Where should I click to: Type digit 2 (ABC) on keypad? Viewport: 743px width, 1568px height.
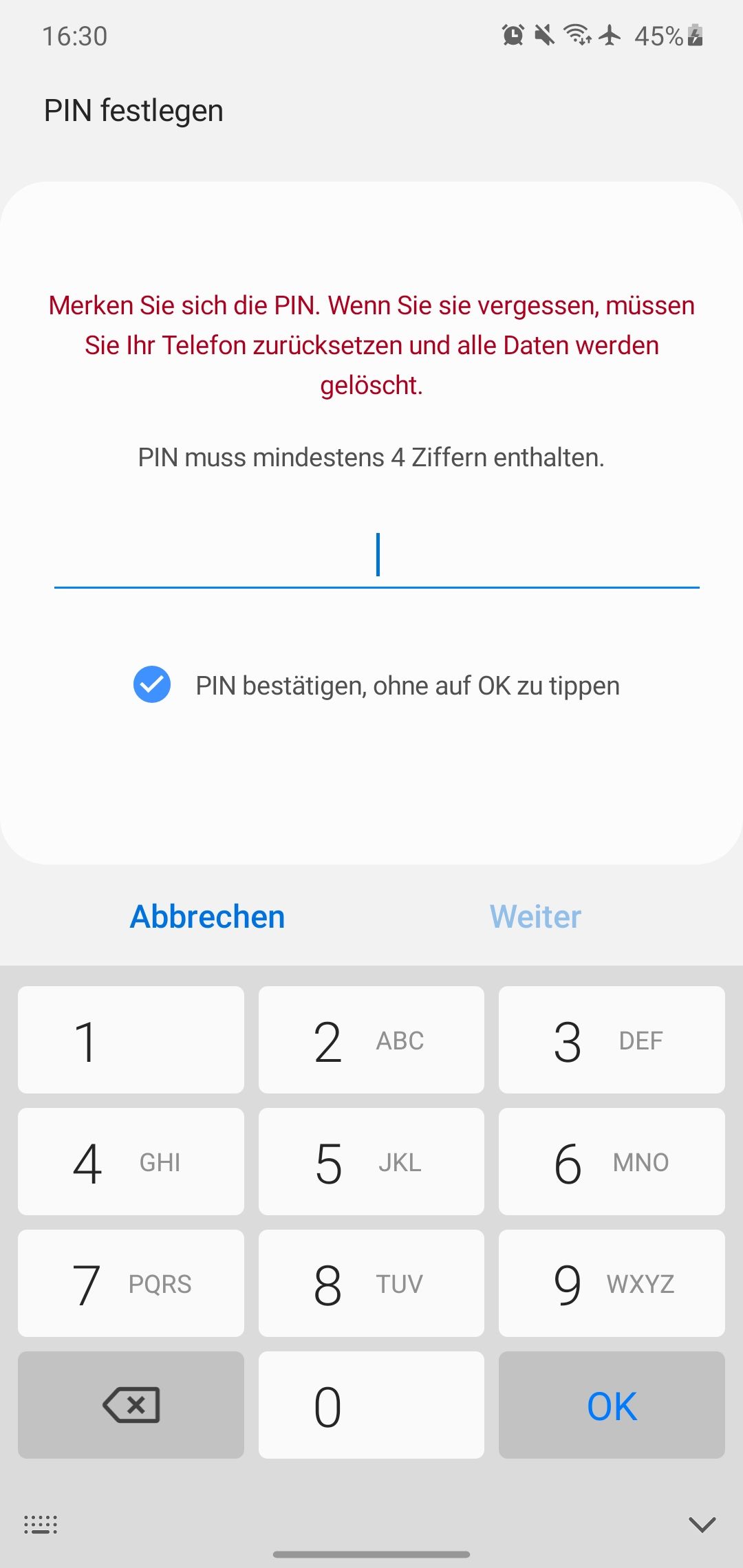371,1040
